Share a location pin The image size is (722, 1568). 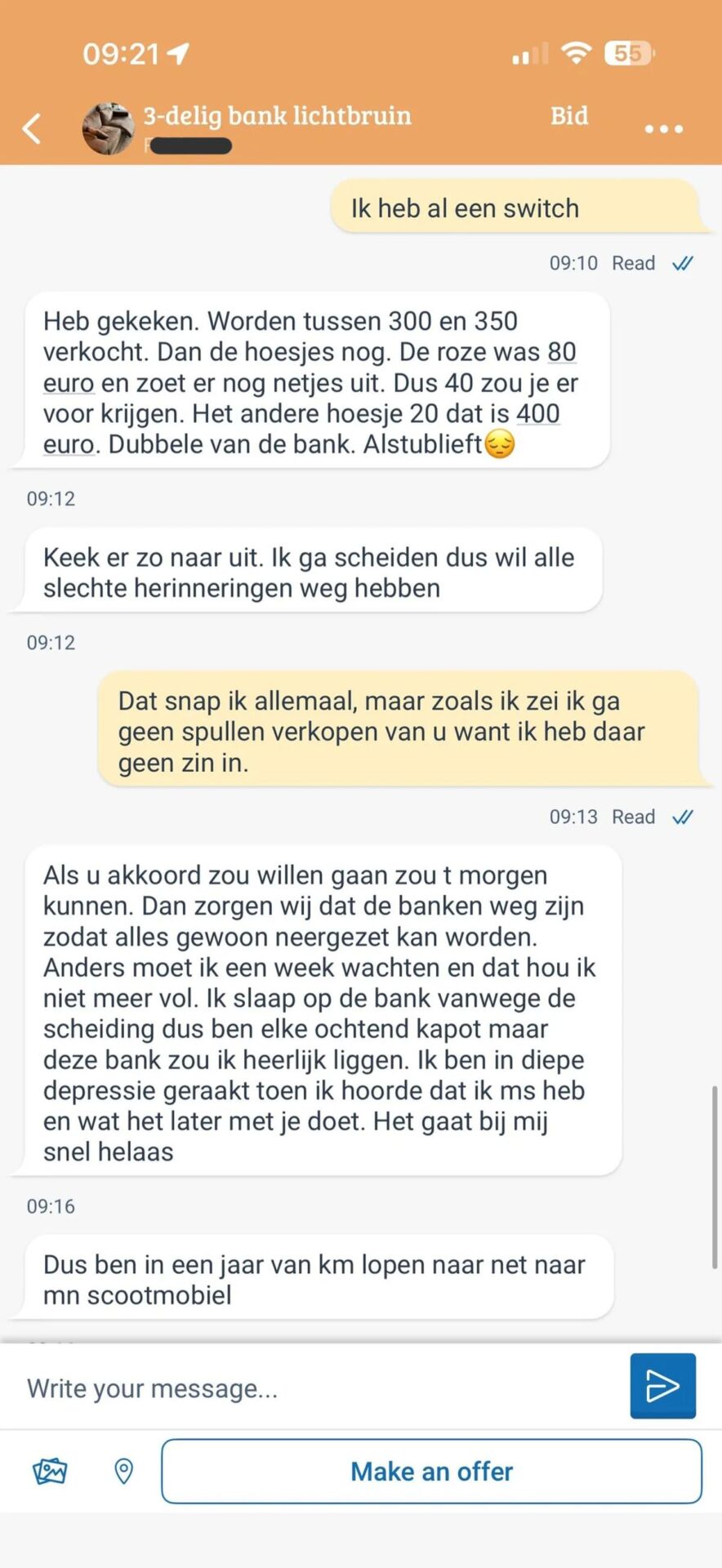point(123,1471)
